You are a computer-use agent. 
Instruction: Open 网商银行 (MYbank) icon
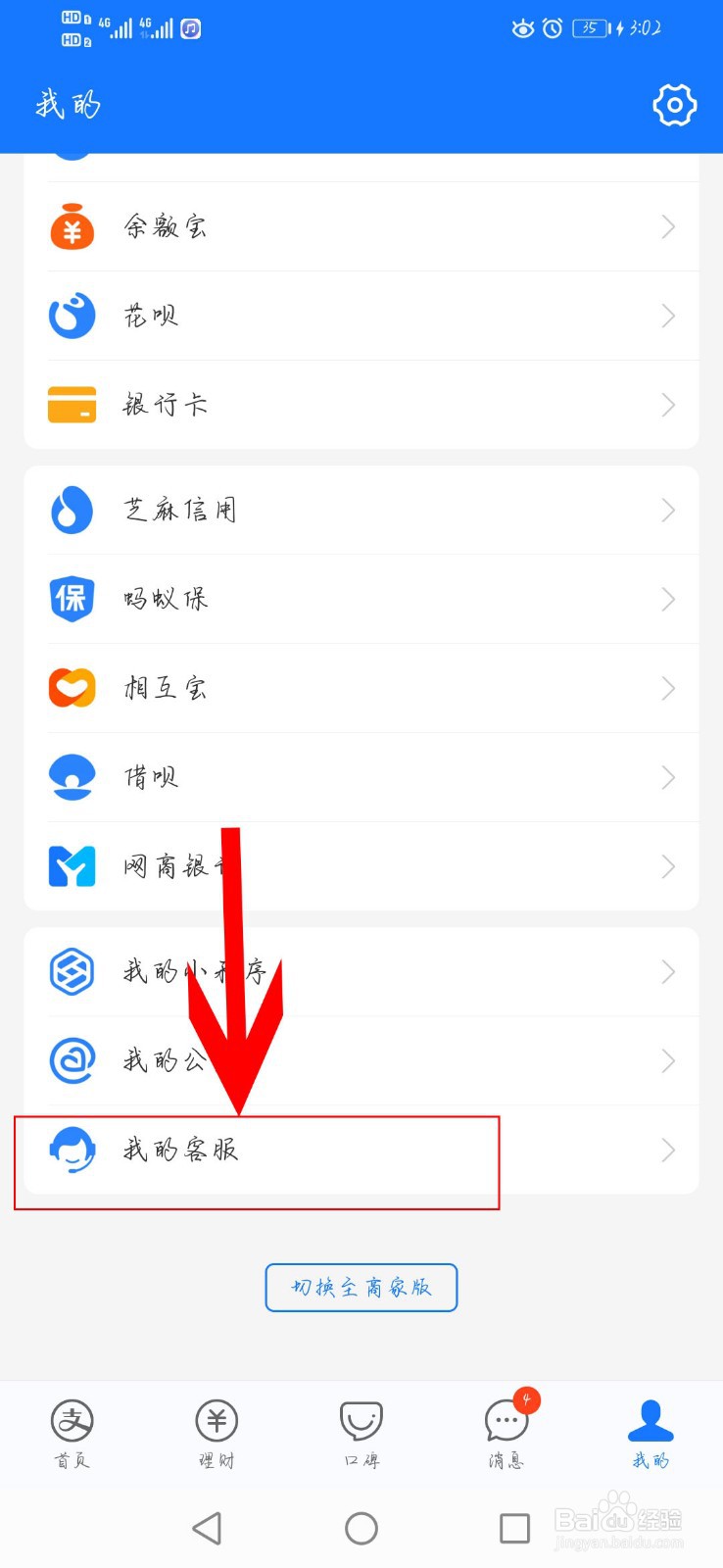[72, 865]
